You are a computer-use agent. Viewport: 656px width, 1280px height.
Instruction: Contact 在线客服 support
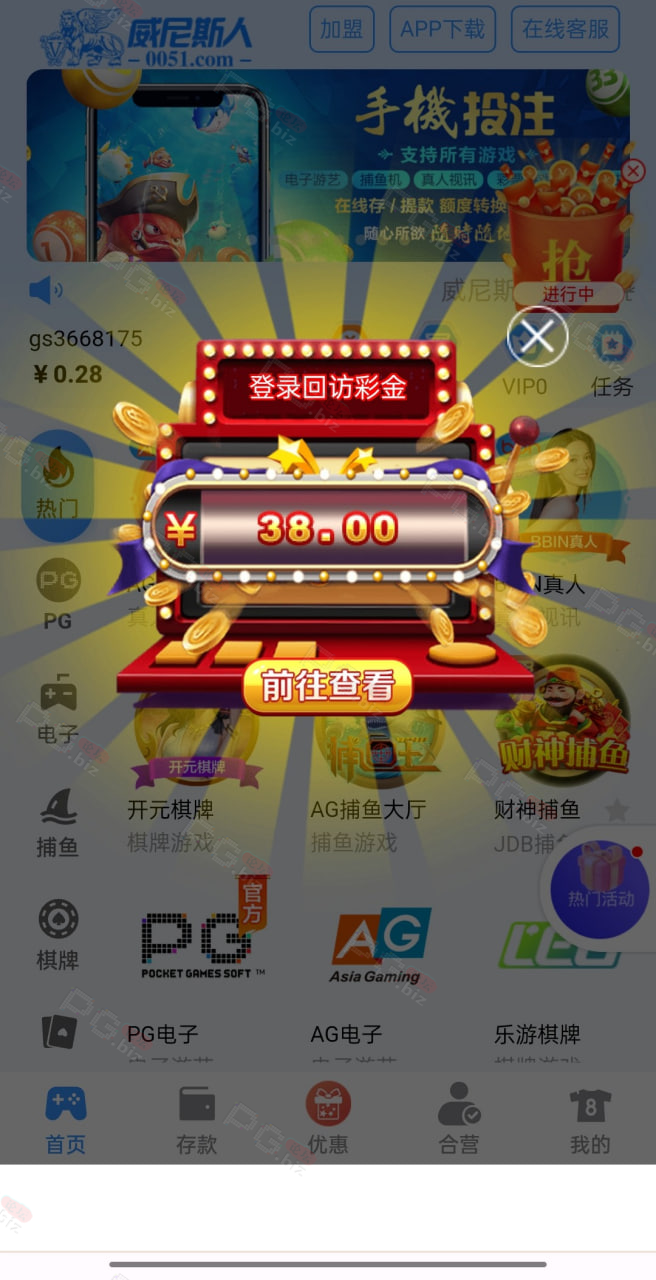click(565, 29)
